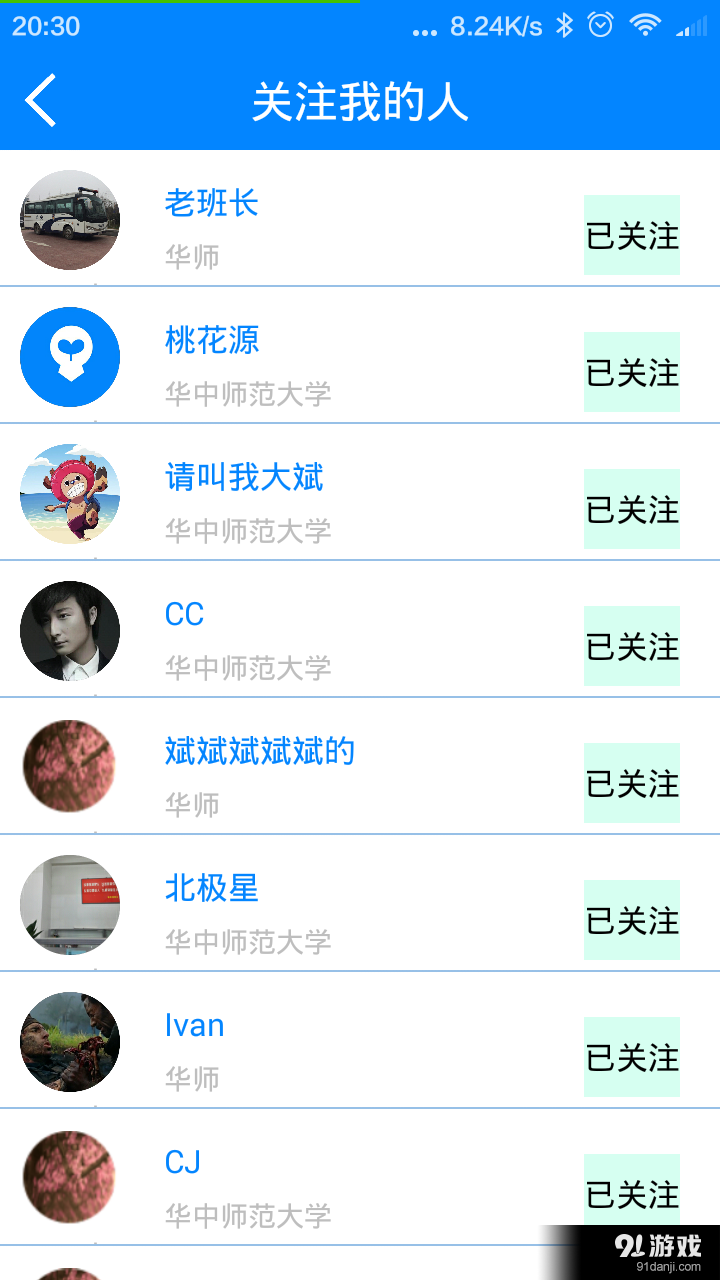Image resolution: width=720 pixels, height=1280 pixels.
Task: Unfollow 斌斌斌斌斌的
Action: coord(631,783)
